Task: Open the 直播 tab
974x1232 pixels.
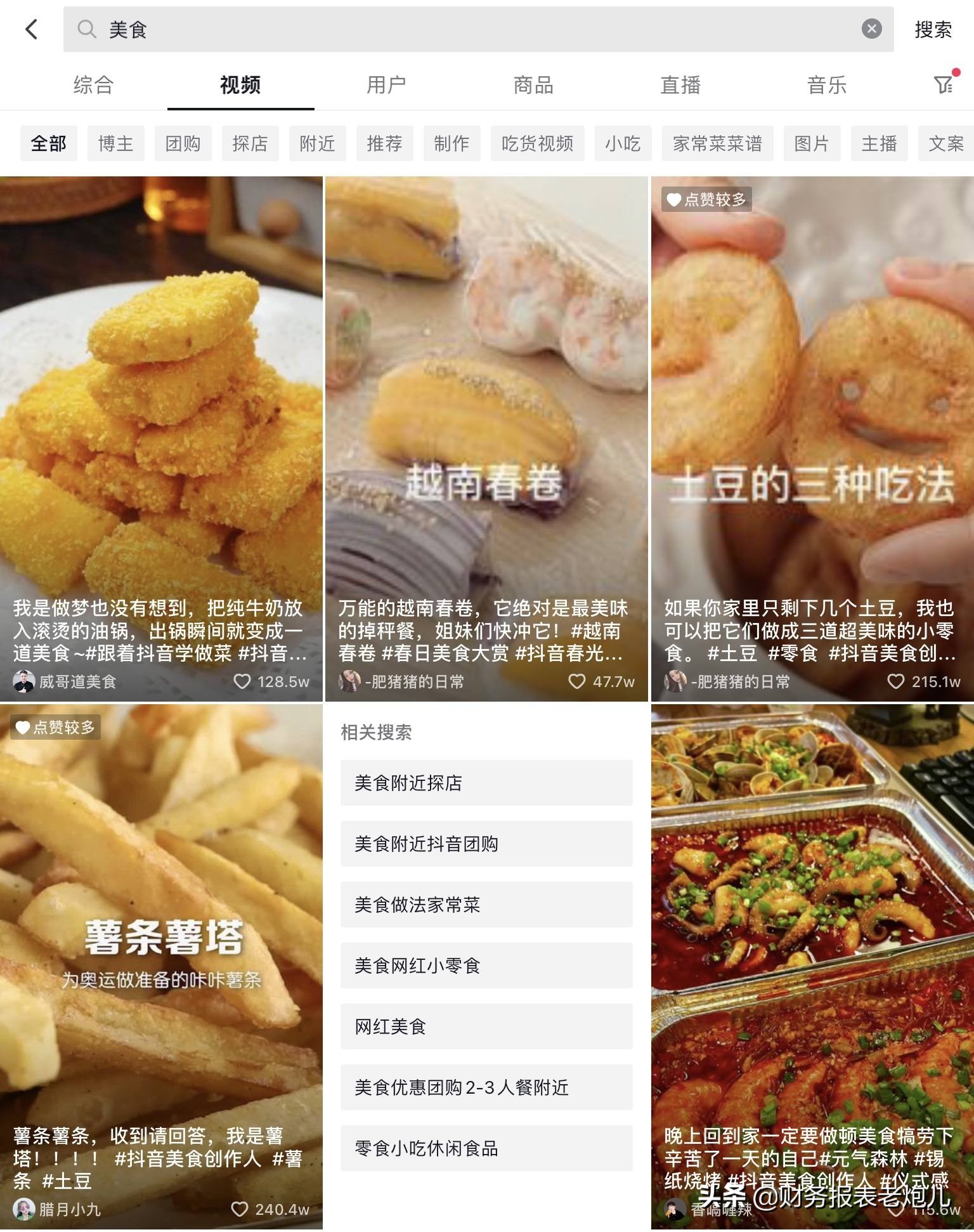Action: tap(680, 84)
